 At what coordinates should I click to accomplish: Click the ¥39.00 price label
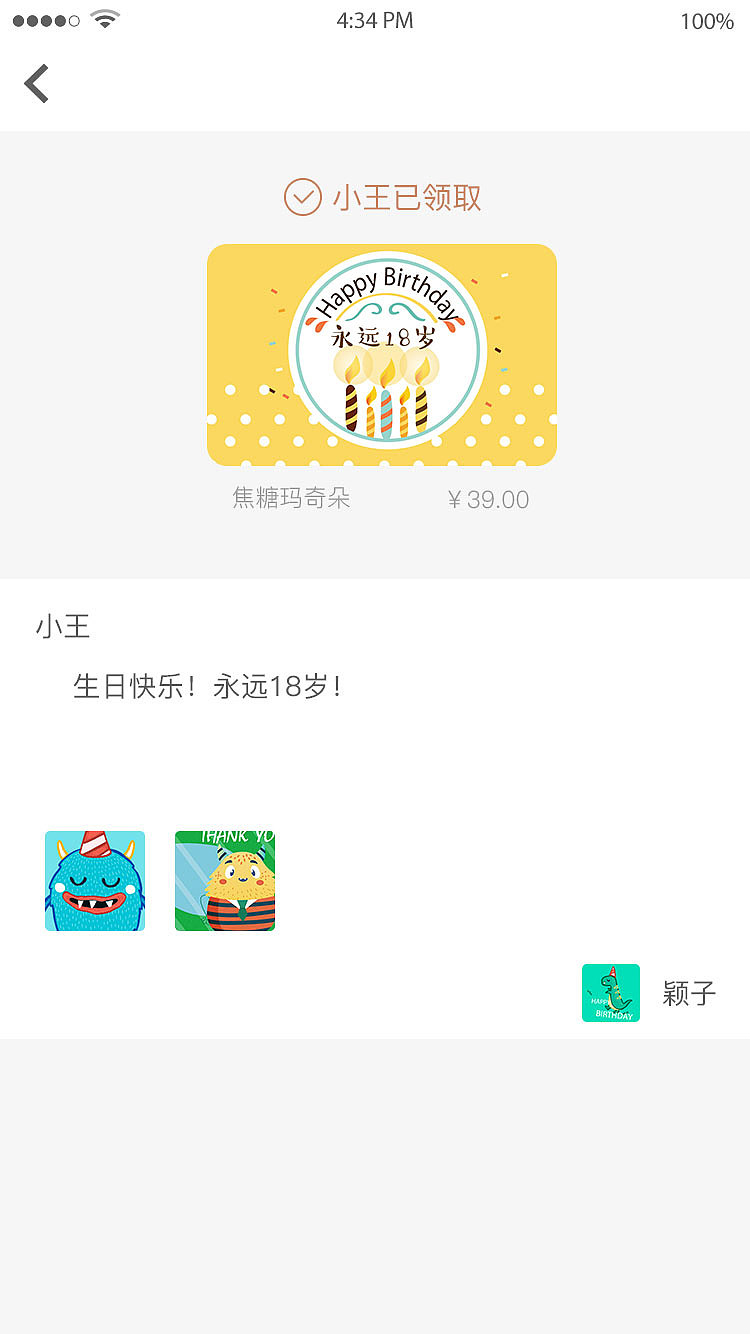point(488,498)
